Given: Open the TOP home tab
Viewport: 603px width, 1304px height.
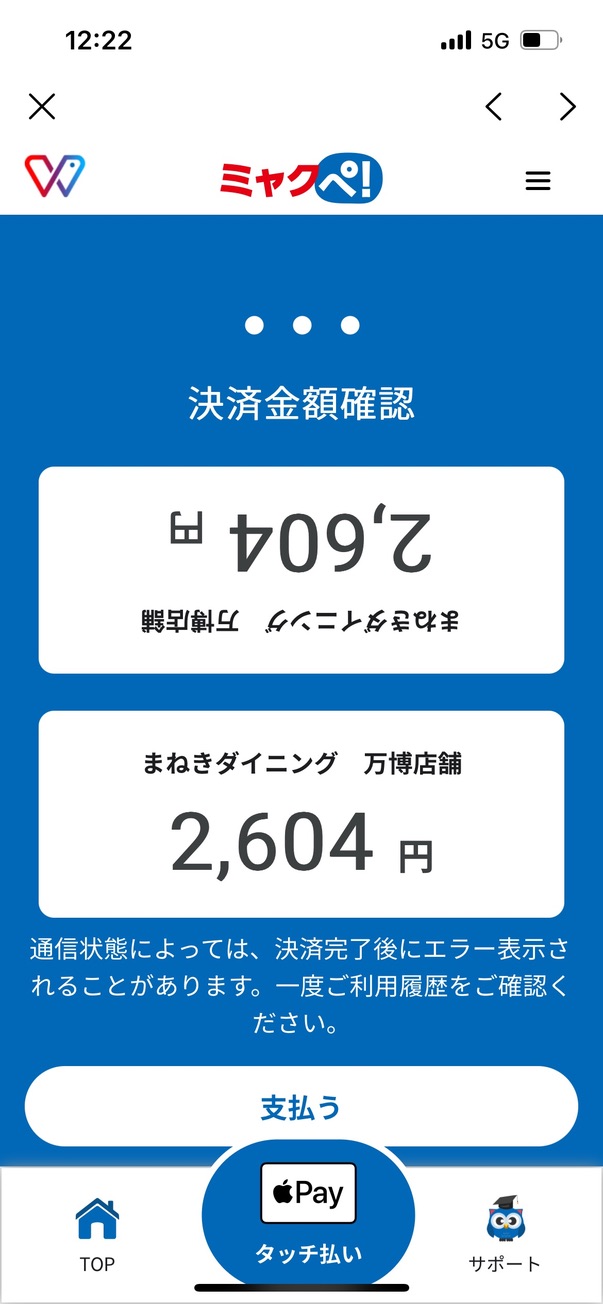Looking at the screenshot, I should pyautogui.click(x=97, y=1233).
